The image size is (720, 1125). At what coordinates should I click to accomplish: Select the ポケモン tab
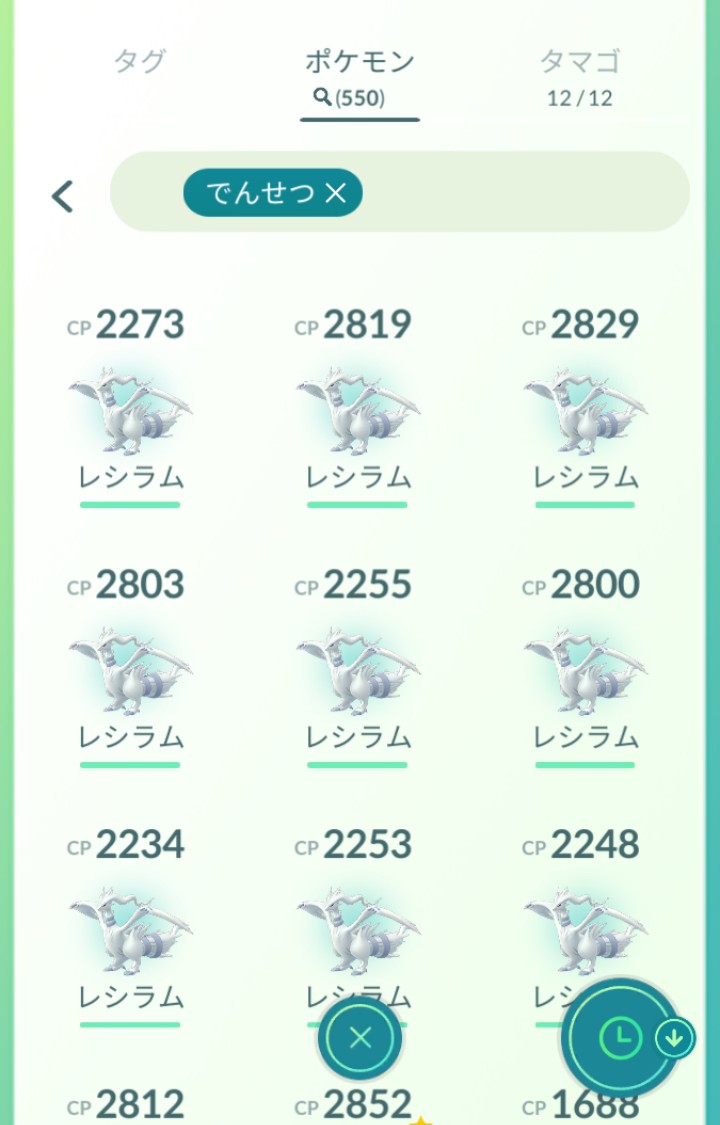[360, 62]
